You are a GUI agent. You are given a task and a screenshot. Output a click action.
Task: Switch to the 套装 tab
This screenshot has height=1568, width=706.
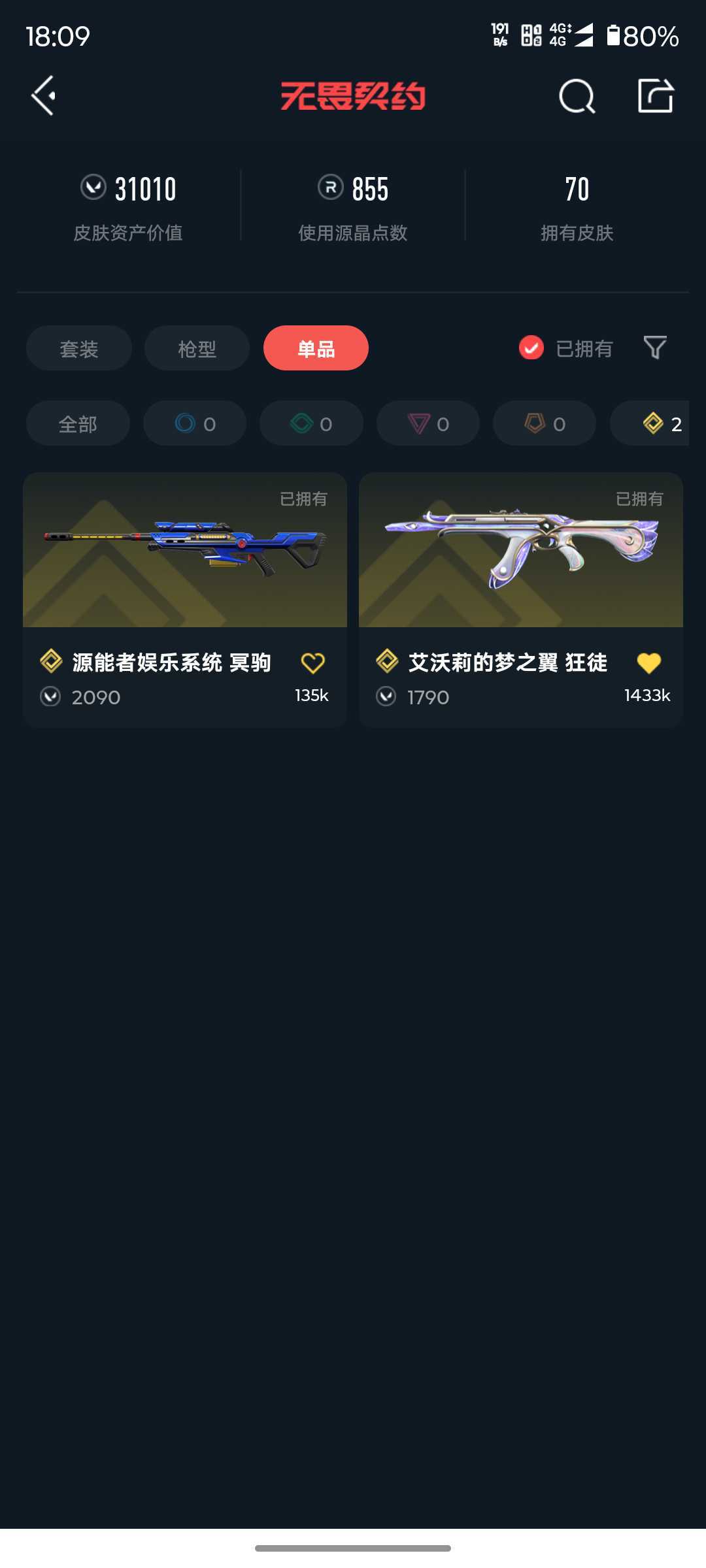tap(79, 348)
